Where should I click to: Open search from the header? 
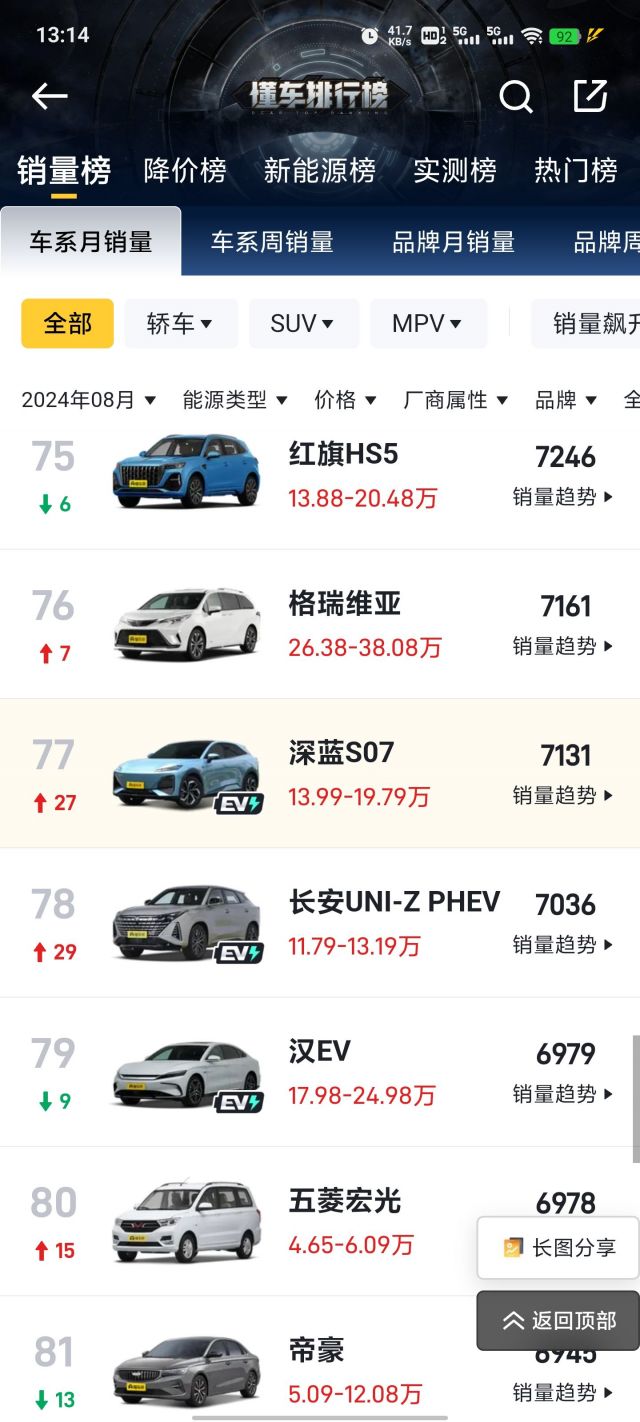tap(516, 96)
